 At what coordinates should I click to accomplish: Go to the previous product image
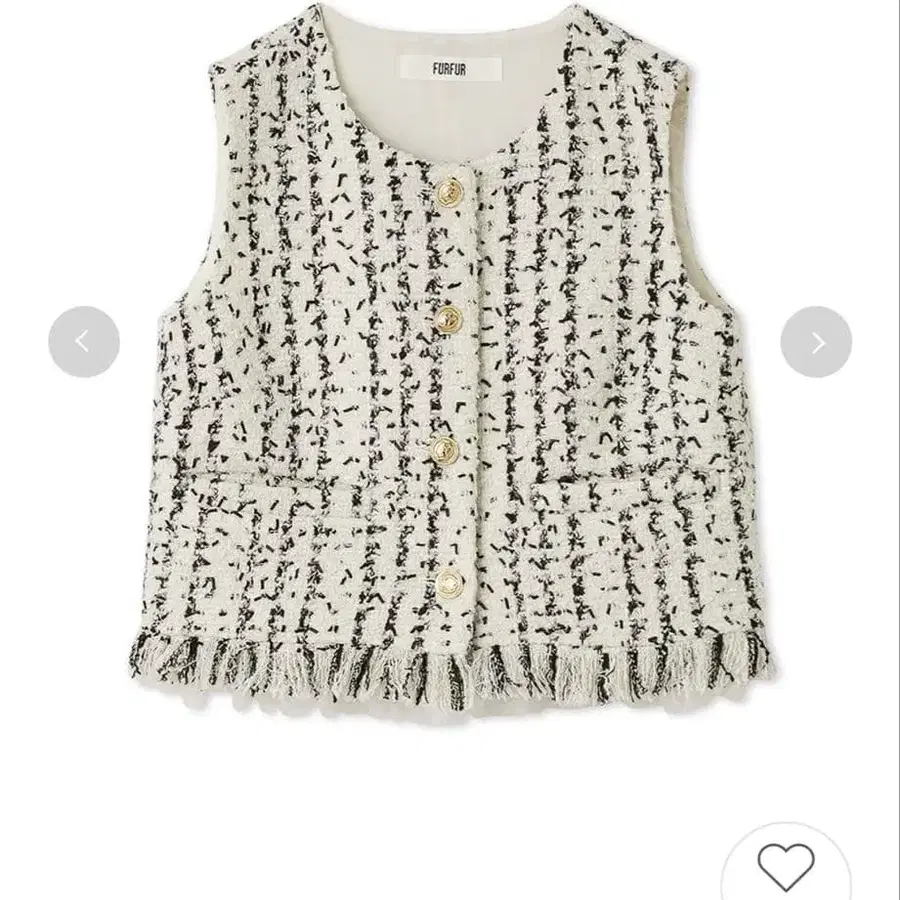coord(84,342)
